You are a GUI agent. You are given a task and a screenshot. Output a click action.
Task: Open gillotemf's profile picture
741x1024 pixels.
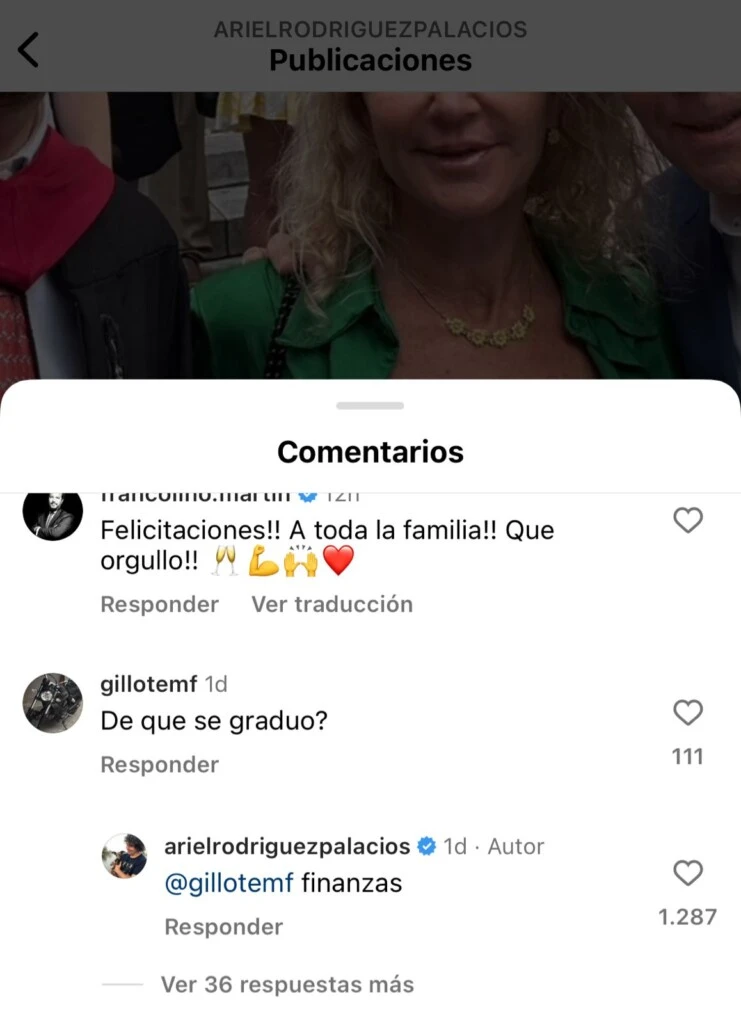(x=52, y=703)
